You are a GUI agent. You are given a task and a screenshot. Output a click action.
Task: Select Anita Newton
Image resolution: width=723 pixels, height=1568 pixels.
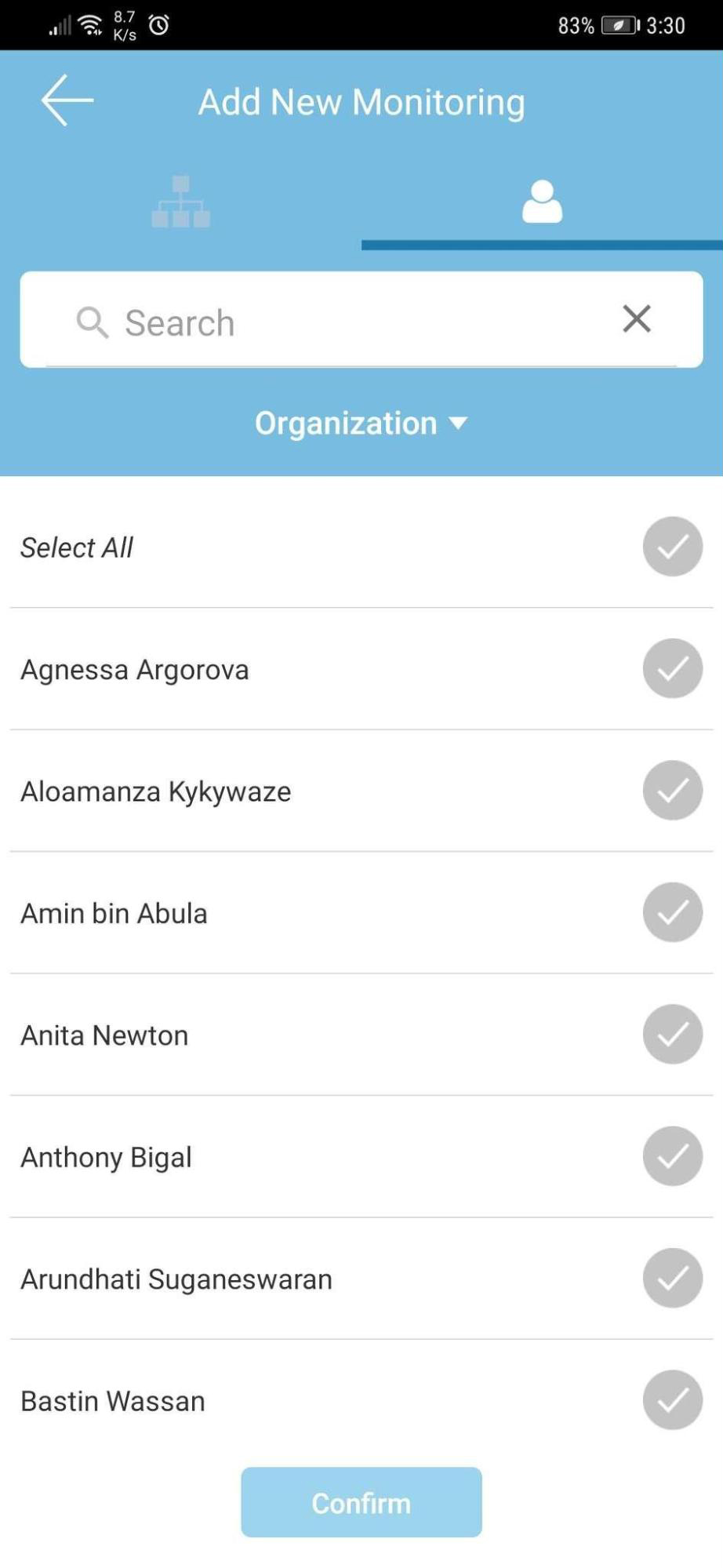673,1035
